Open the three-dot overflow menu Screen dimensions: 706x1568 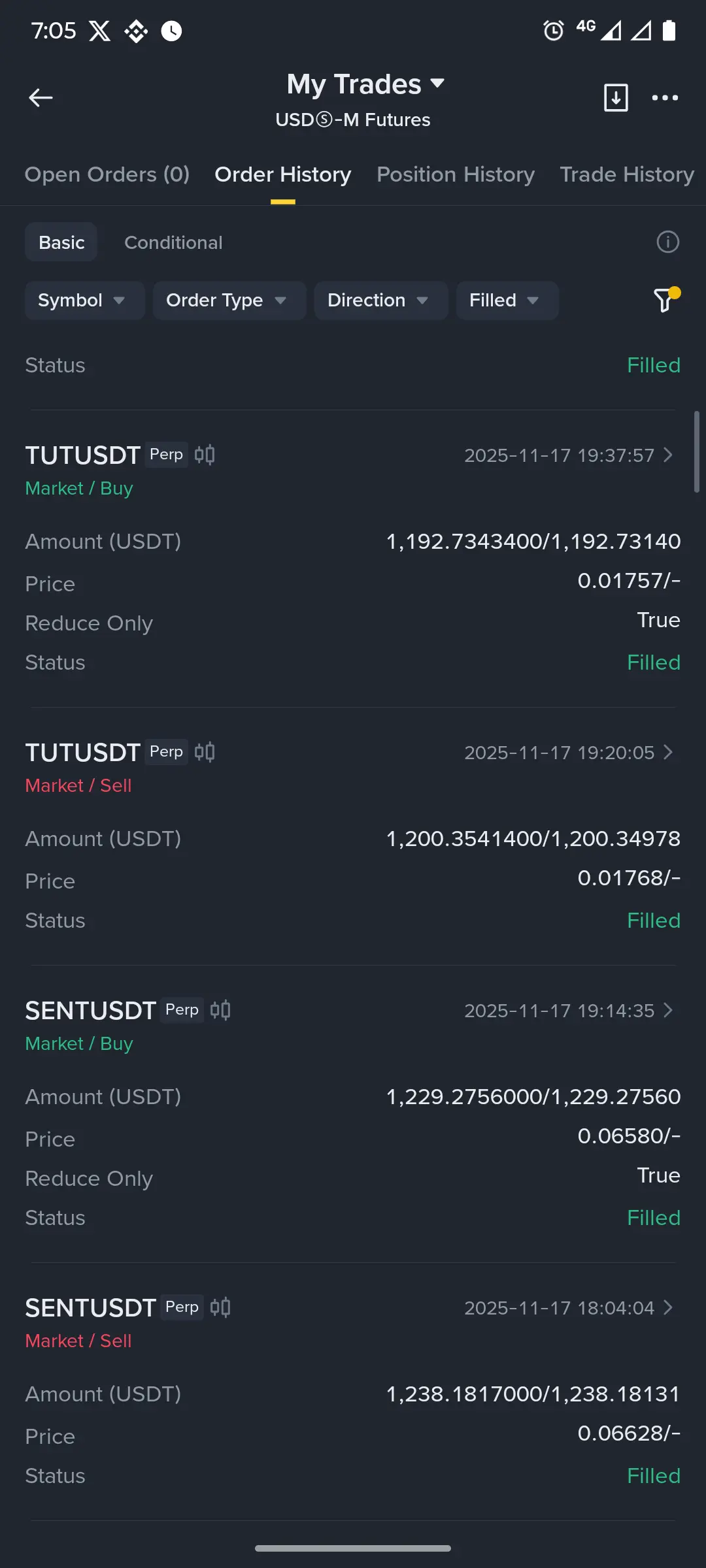[665, 98]
